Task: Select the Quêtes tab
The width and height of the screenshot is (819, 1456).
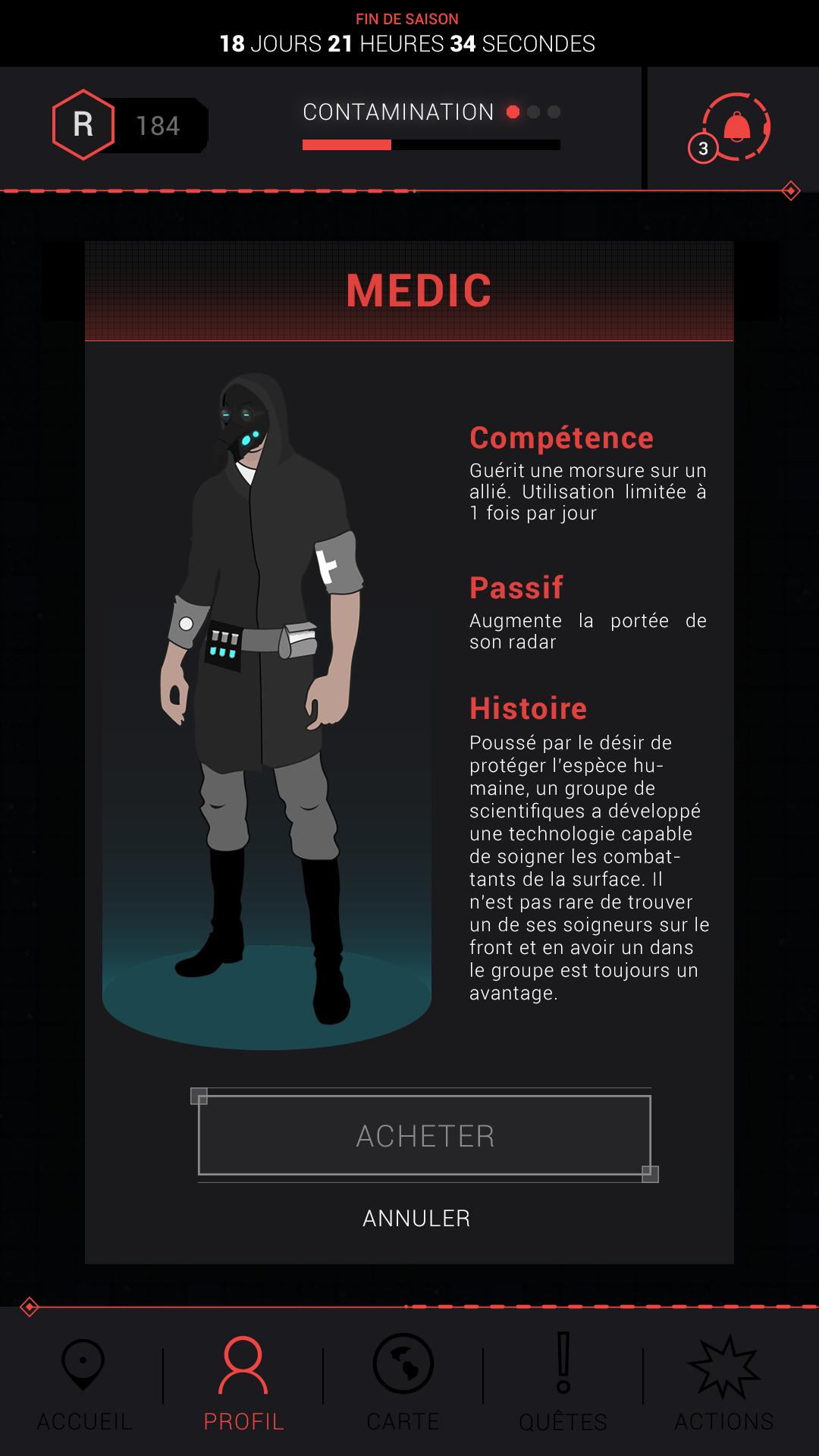Action: pyautogui.click(x=563, y=1384)
